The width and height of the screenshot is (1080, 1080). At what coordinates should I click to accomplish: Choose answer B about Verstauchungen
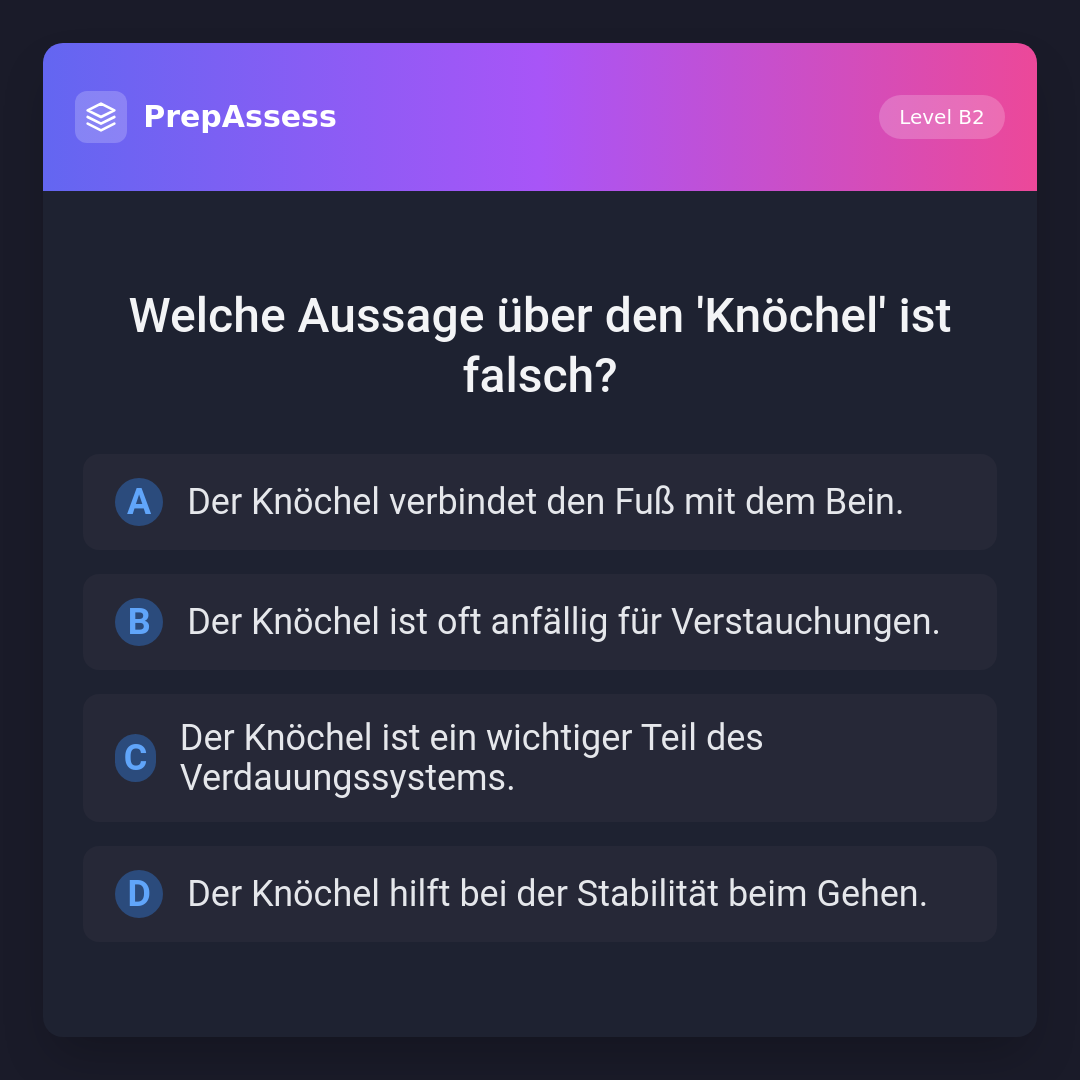point(540,622)
